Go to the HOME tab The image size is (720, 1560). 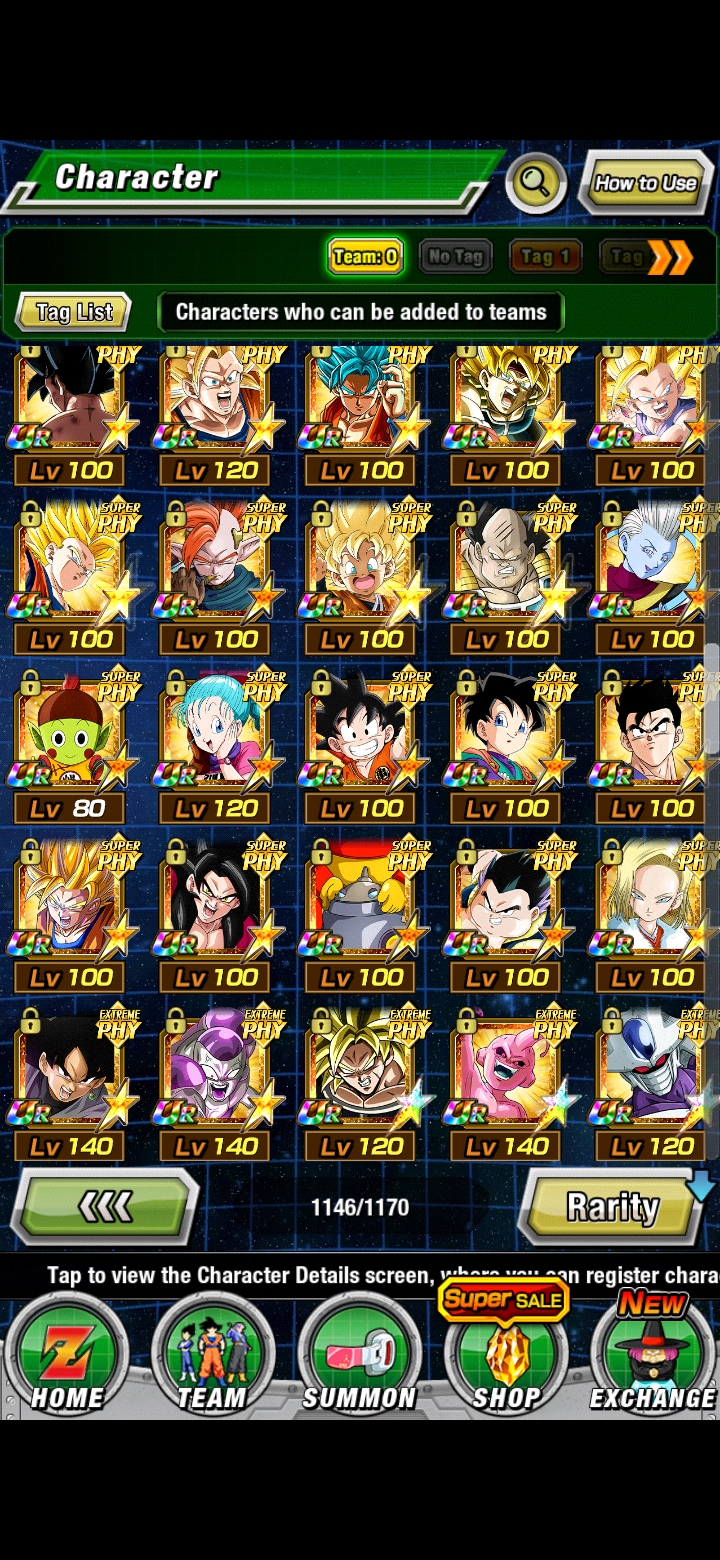[67, 1355]
